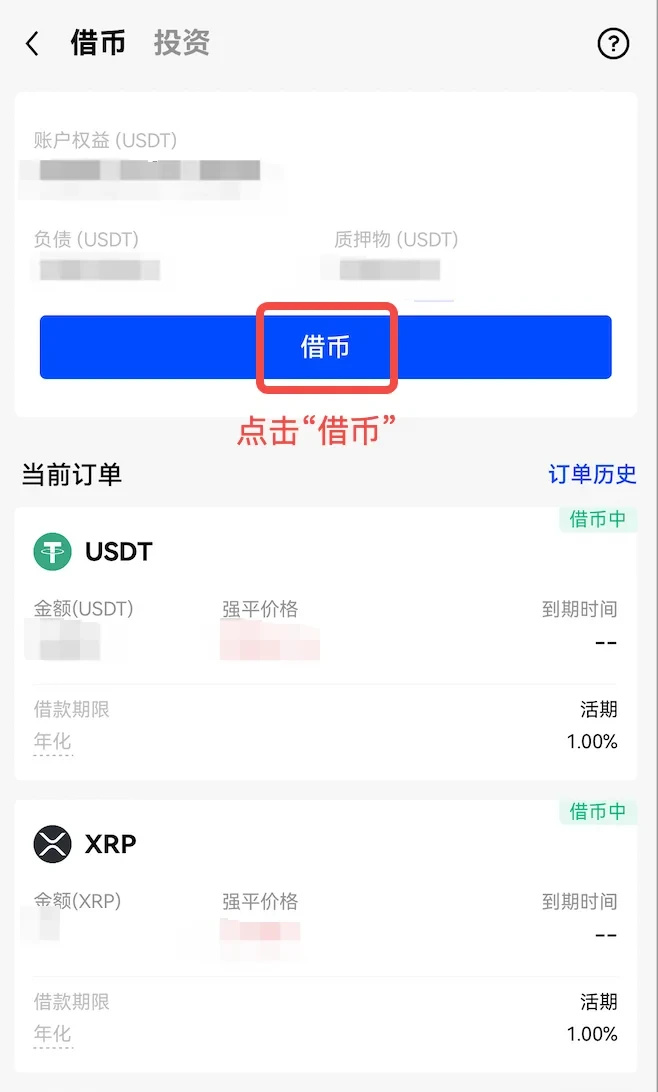Open 订单历史 link
658x1092 pixels.
pyautogui.click(x=592, y=474)
